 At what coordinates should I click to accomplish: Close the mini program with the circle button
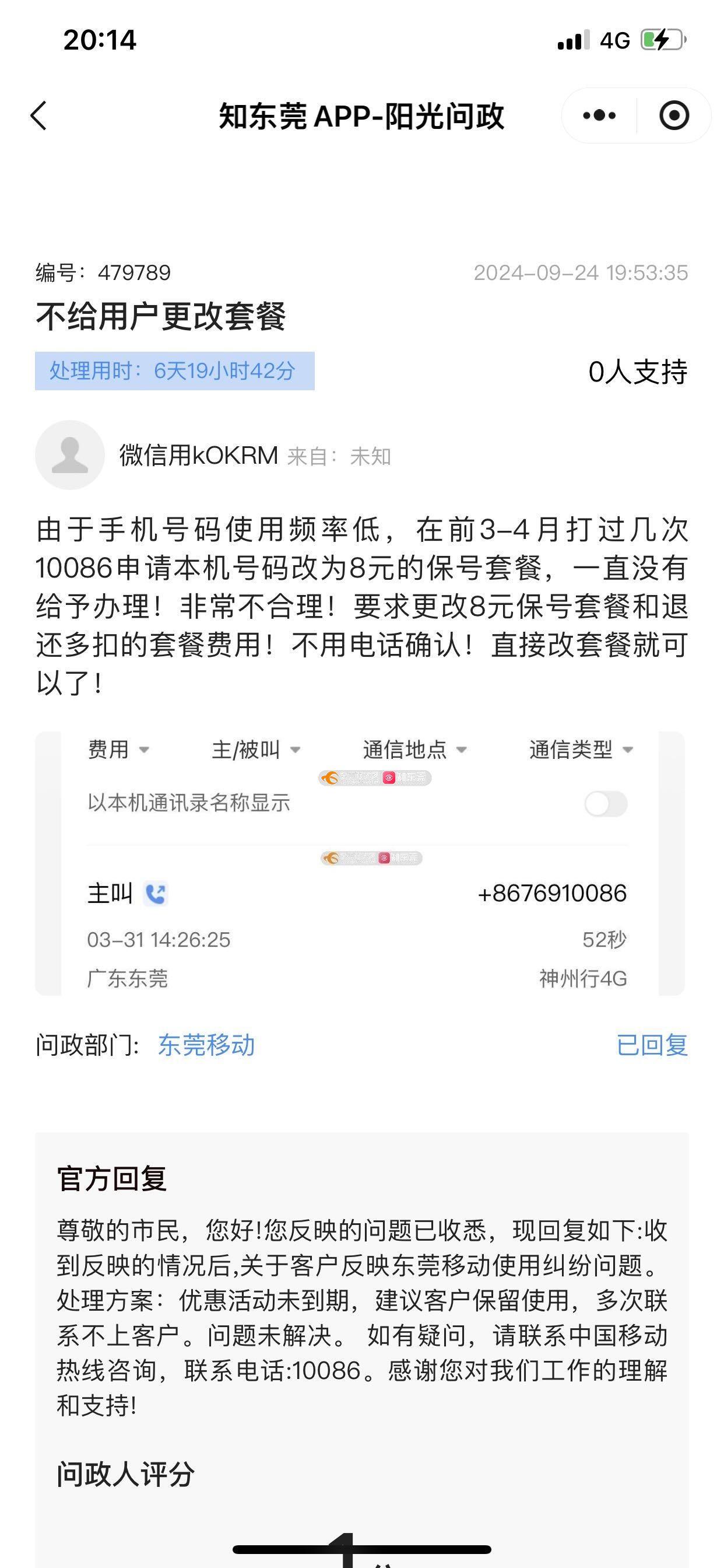click(673, 116)
